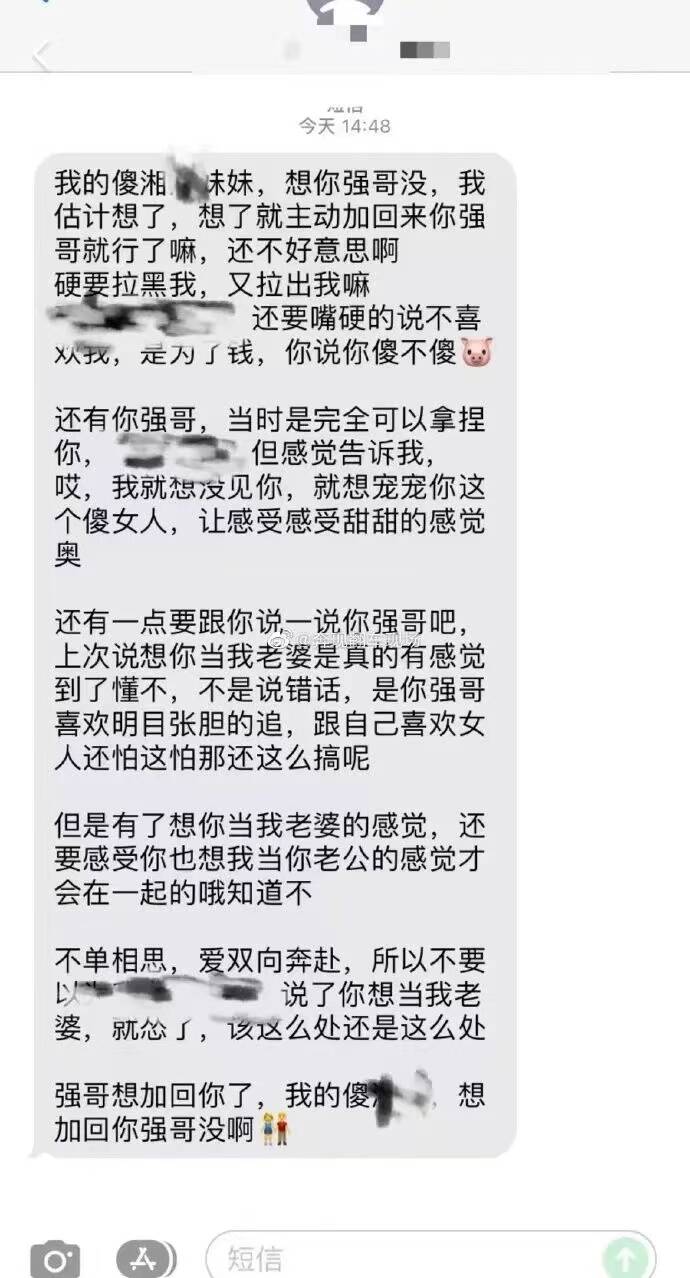Send the message with the green arrow

(627, 1258)
